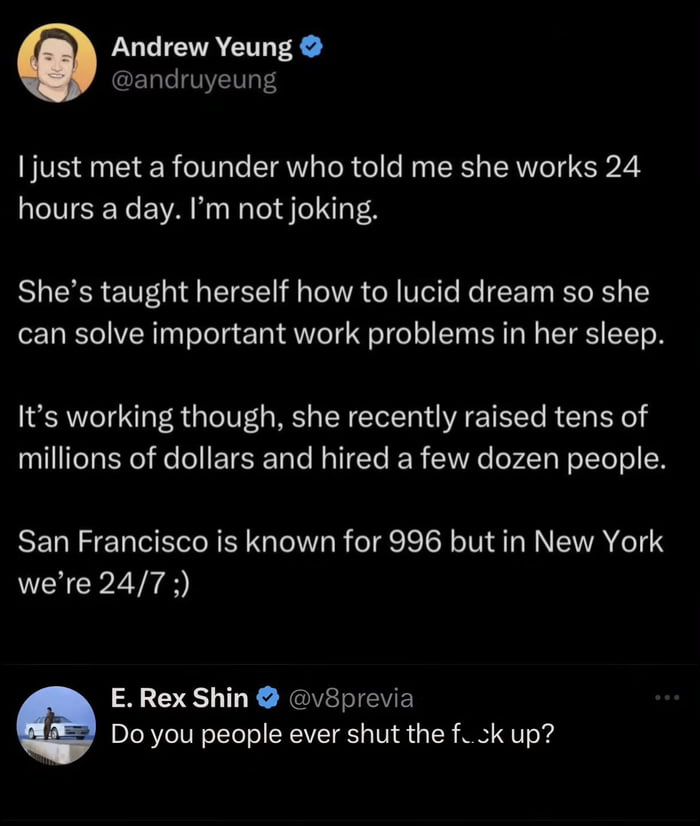Open Andrew Yeung's profile picture

coord(57,62)
